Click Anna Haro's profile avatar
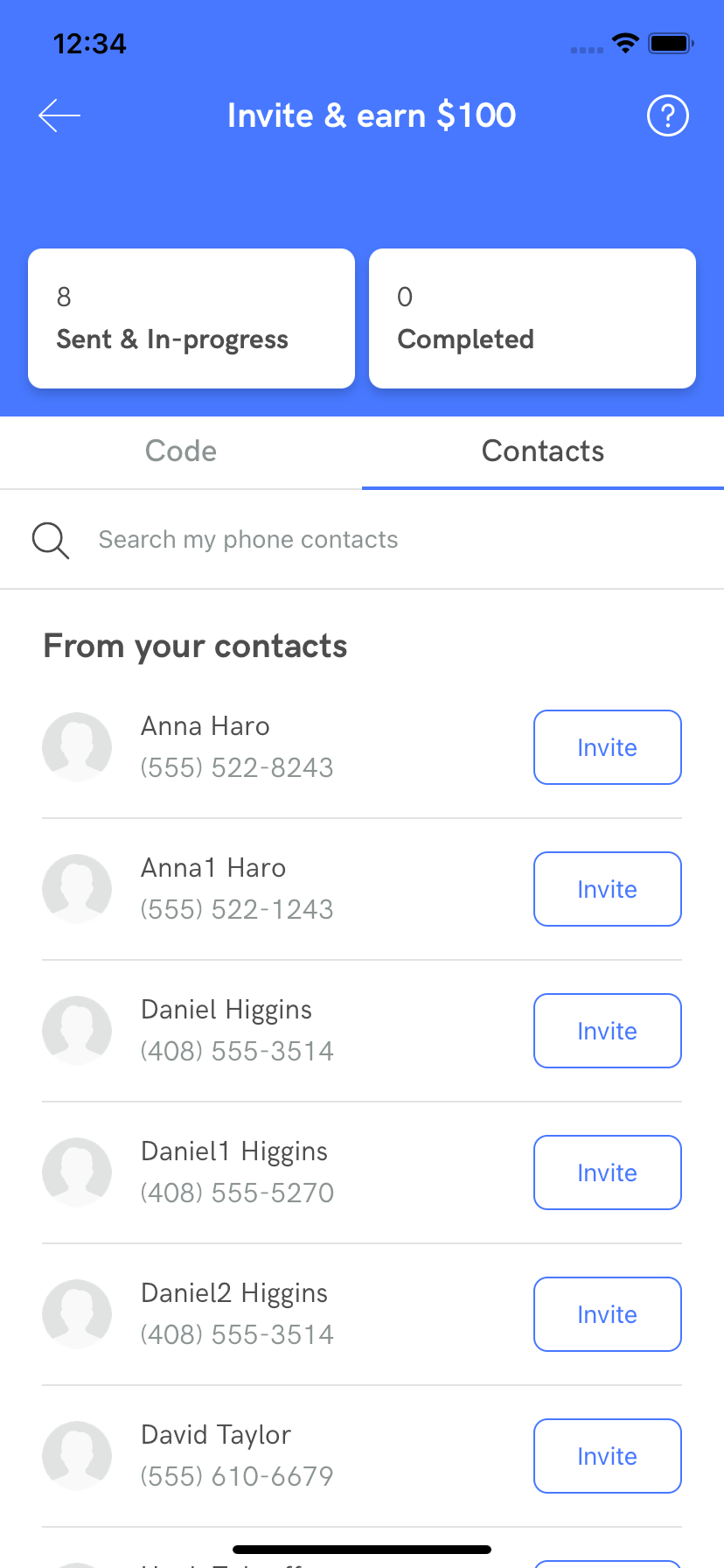Image resolution: width=724 pixels, height=1568 pixels. (77, 746)
